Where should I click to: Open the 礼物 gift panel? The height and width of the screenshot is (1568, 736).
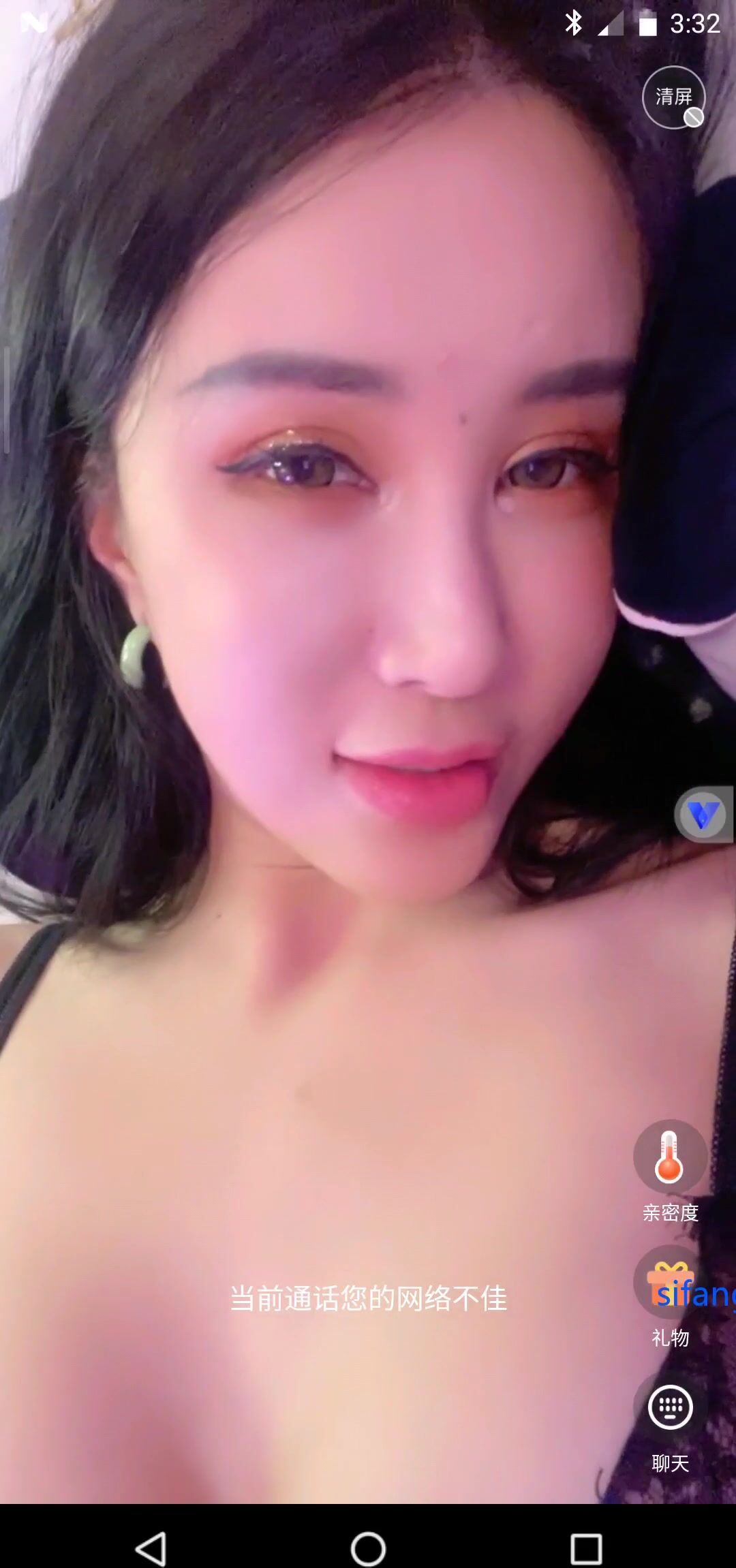[669, 1283]
